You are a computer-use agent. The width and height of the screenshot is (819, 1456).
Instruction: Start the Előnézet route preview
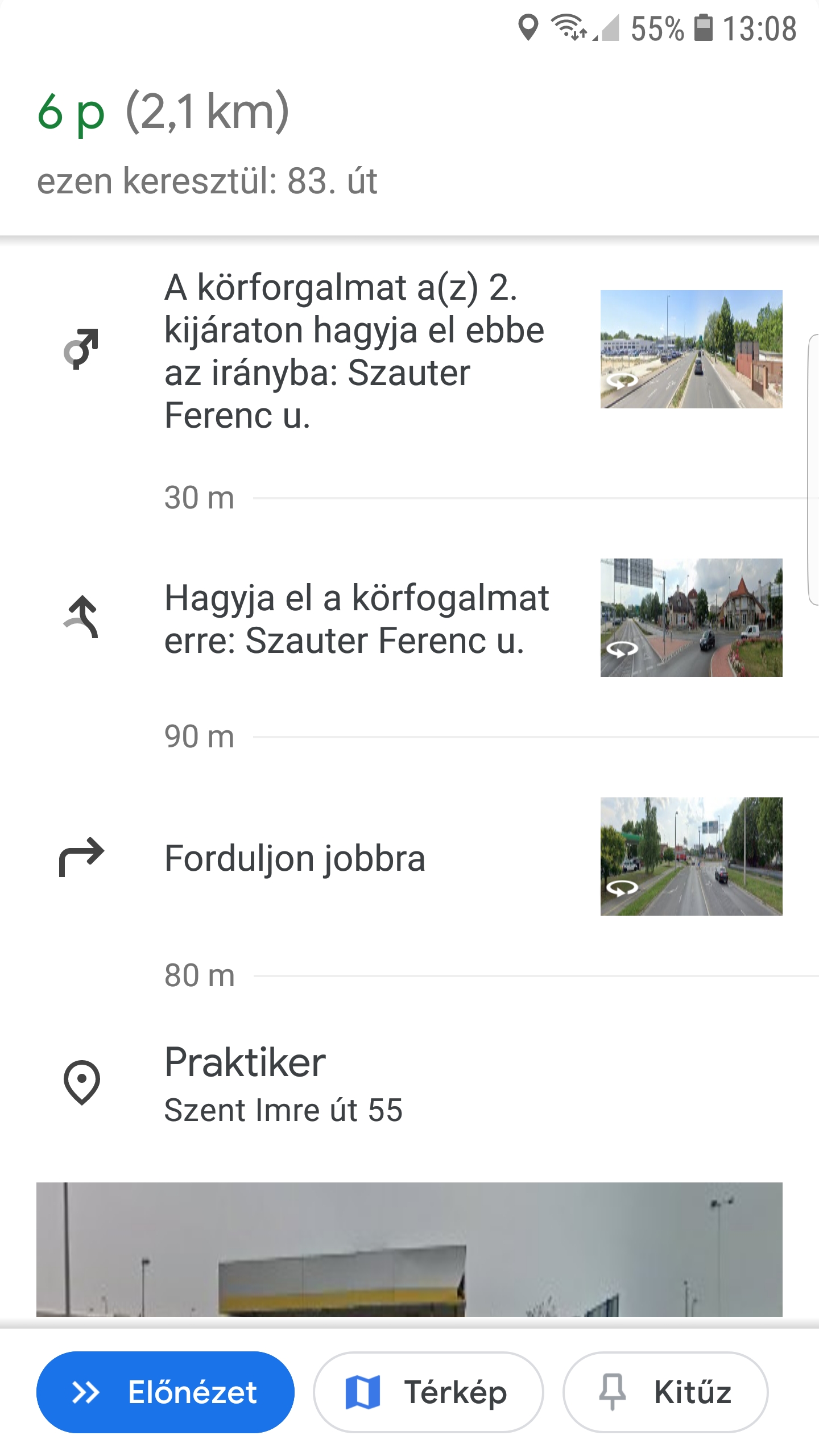pyautogui.click(x=165, y=1392)
